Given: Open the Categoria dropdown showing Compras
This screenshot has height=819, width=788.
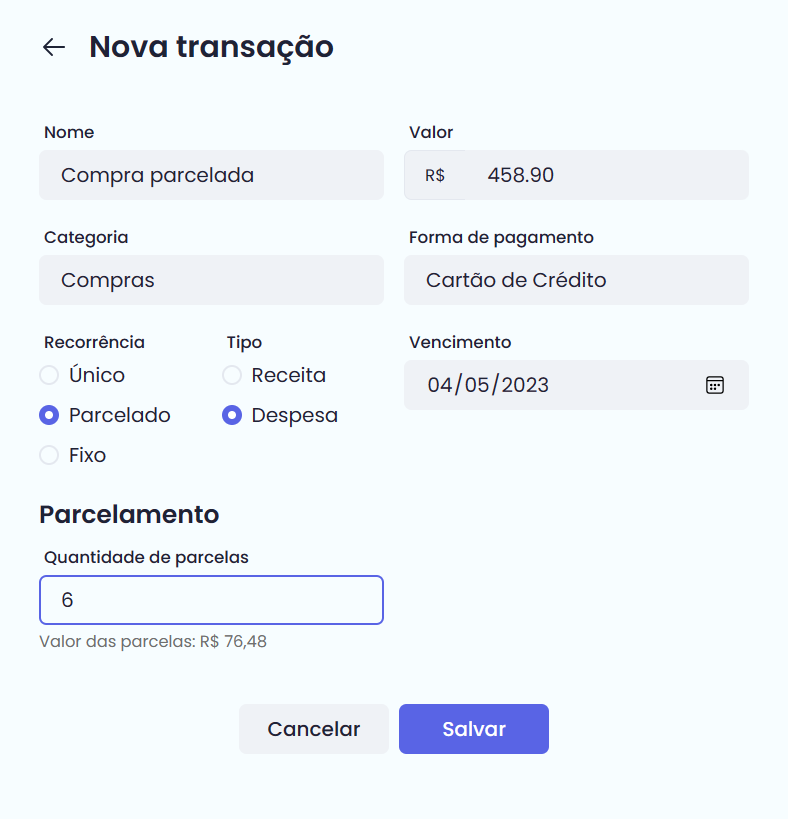Looking at the screenshot, I should click(211, 280).
